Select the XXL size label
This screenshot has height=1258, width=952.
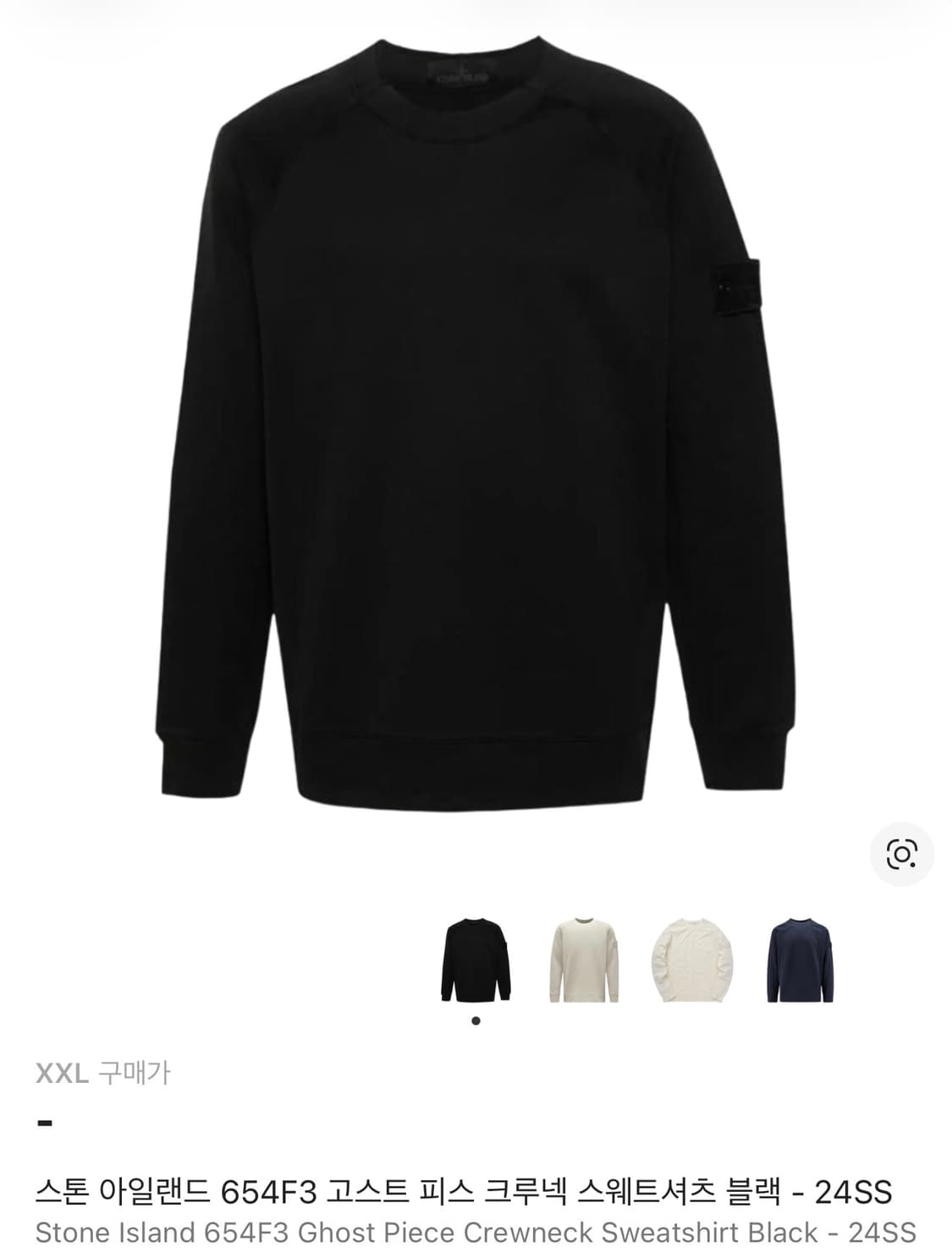coord(60,1073)
